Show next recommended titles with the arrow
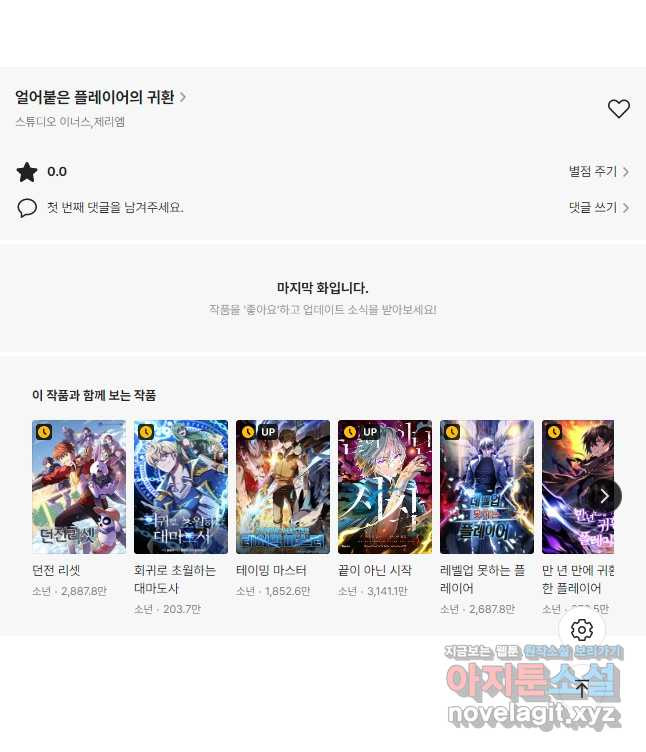The height and width of the screenshot is (752, 646). pos(604,495)
